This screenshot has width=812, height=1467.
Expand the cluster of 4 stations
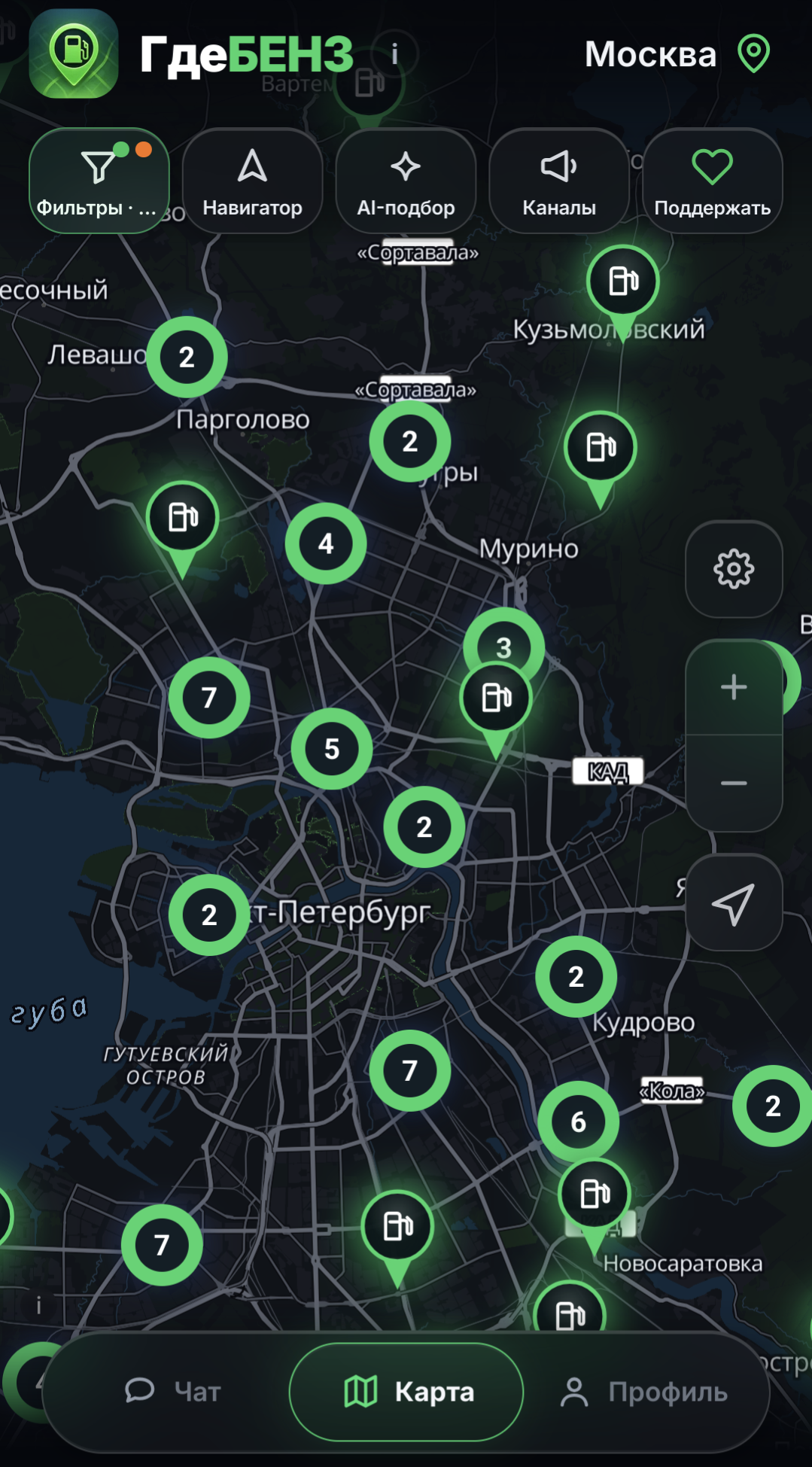tap(326, 543)
